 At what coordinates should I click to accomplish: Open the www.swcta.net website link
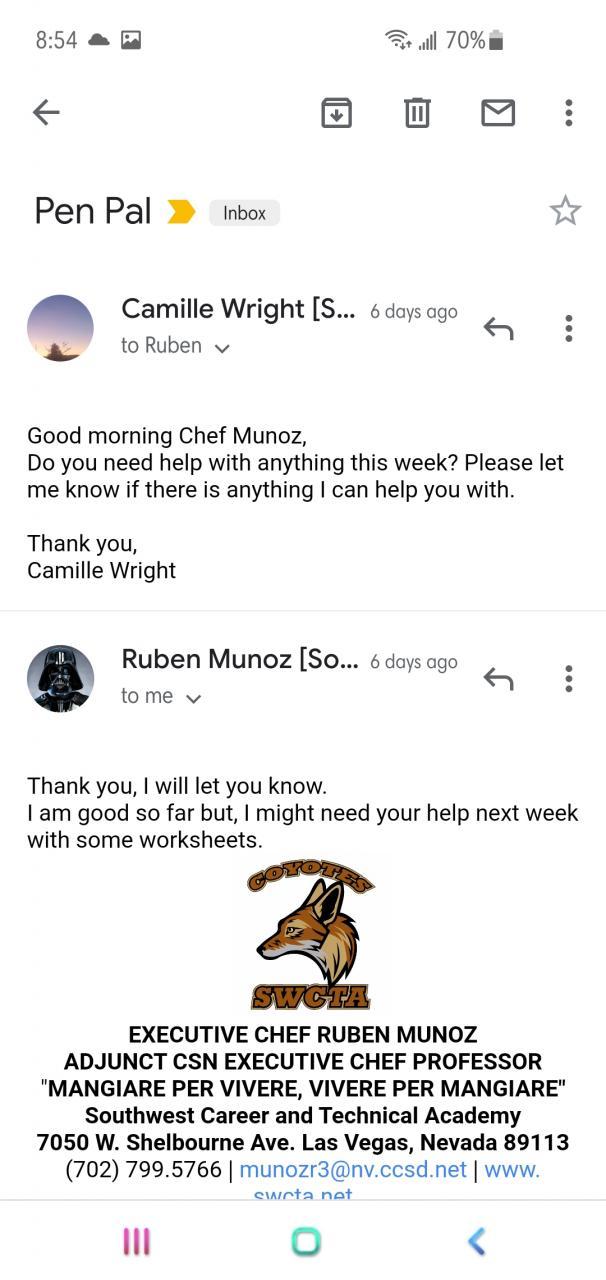tap(511, 1170)
